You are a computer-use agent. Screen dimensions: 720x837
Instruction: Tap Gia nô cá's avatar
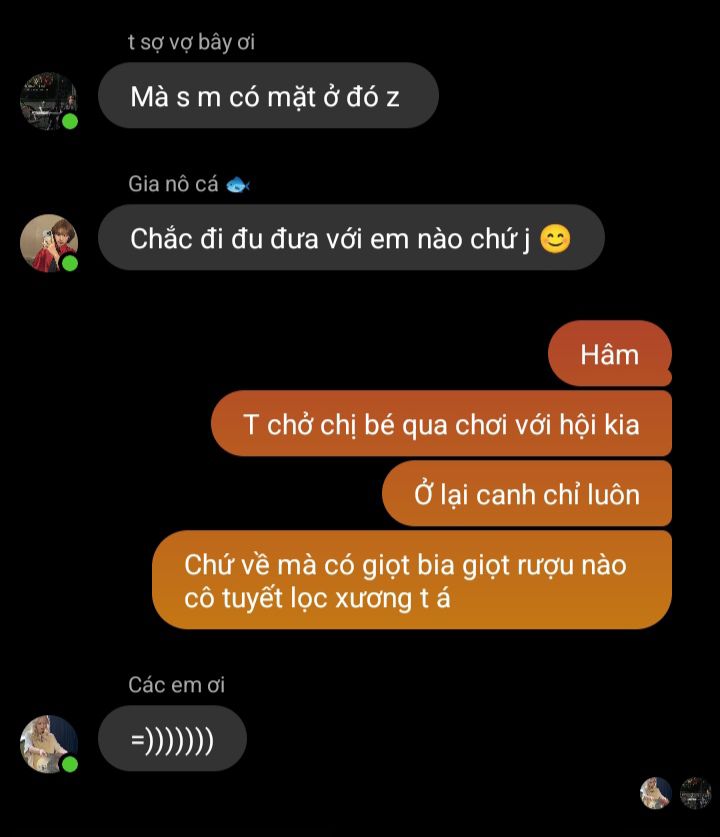click(48, 243)
